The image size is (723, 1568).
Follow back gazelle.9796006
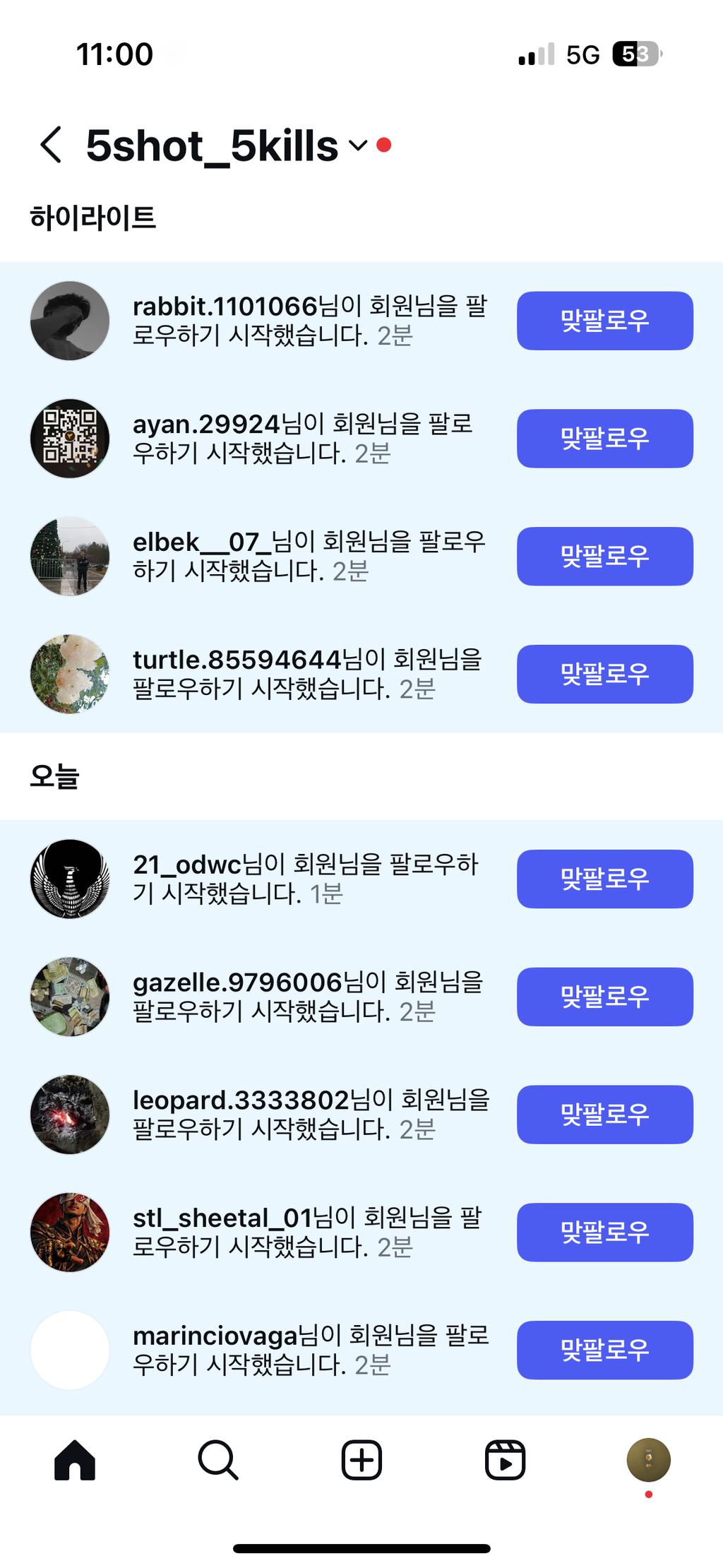[604, 997]
